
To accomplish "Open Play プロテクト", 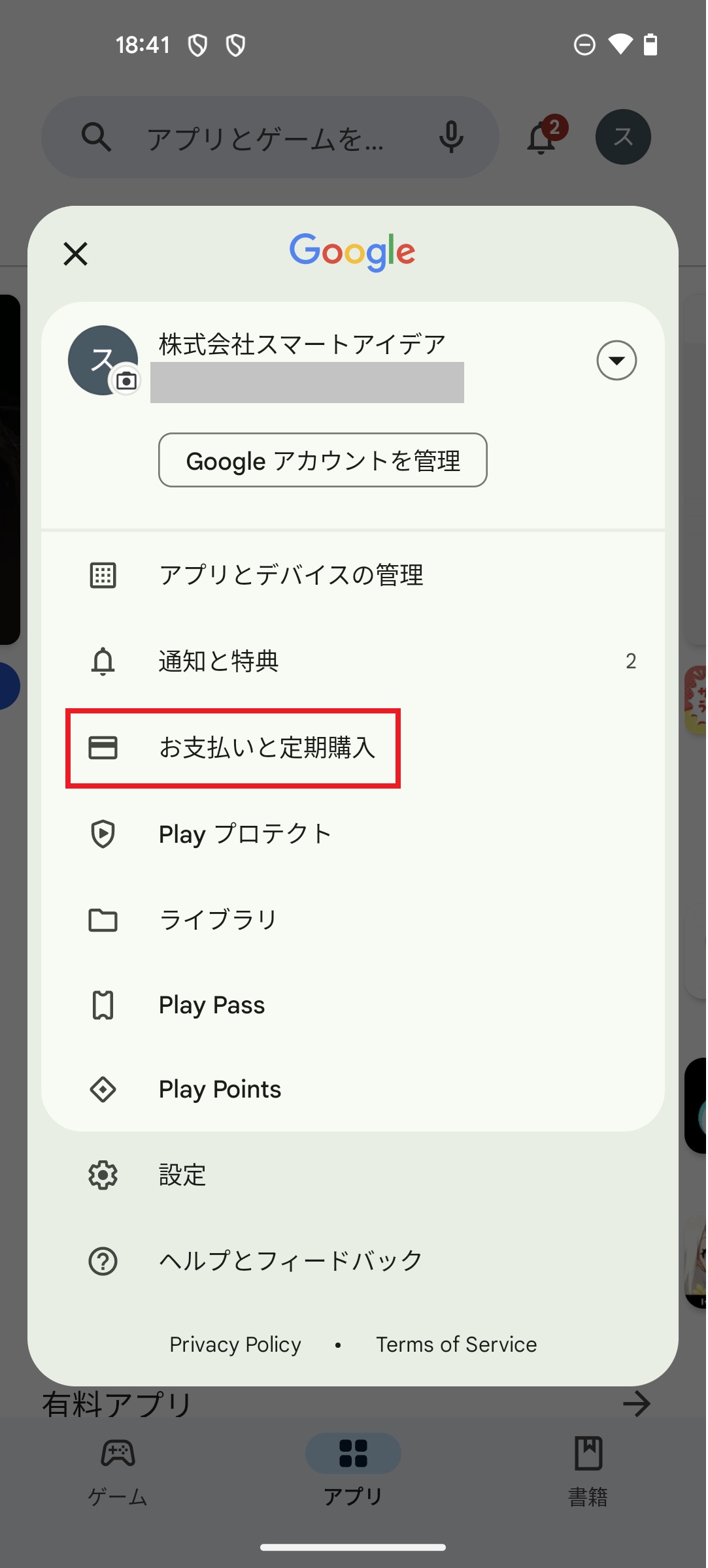I will tap(245, 834).
